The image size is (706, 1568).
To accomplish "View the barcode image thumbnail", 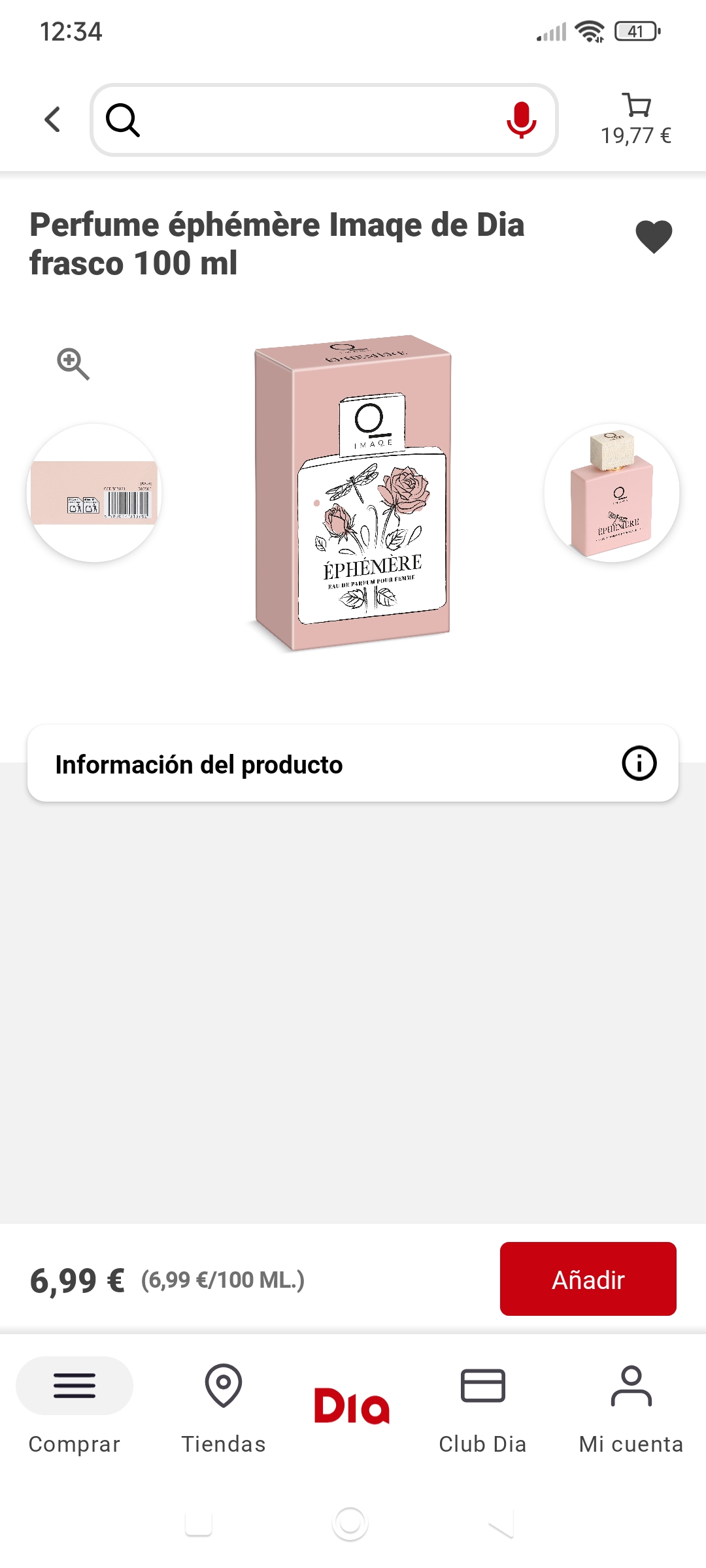I will coord(95,493).
